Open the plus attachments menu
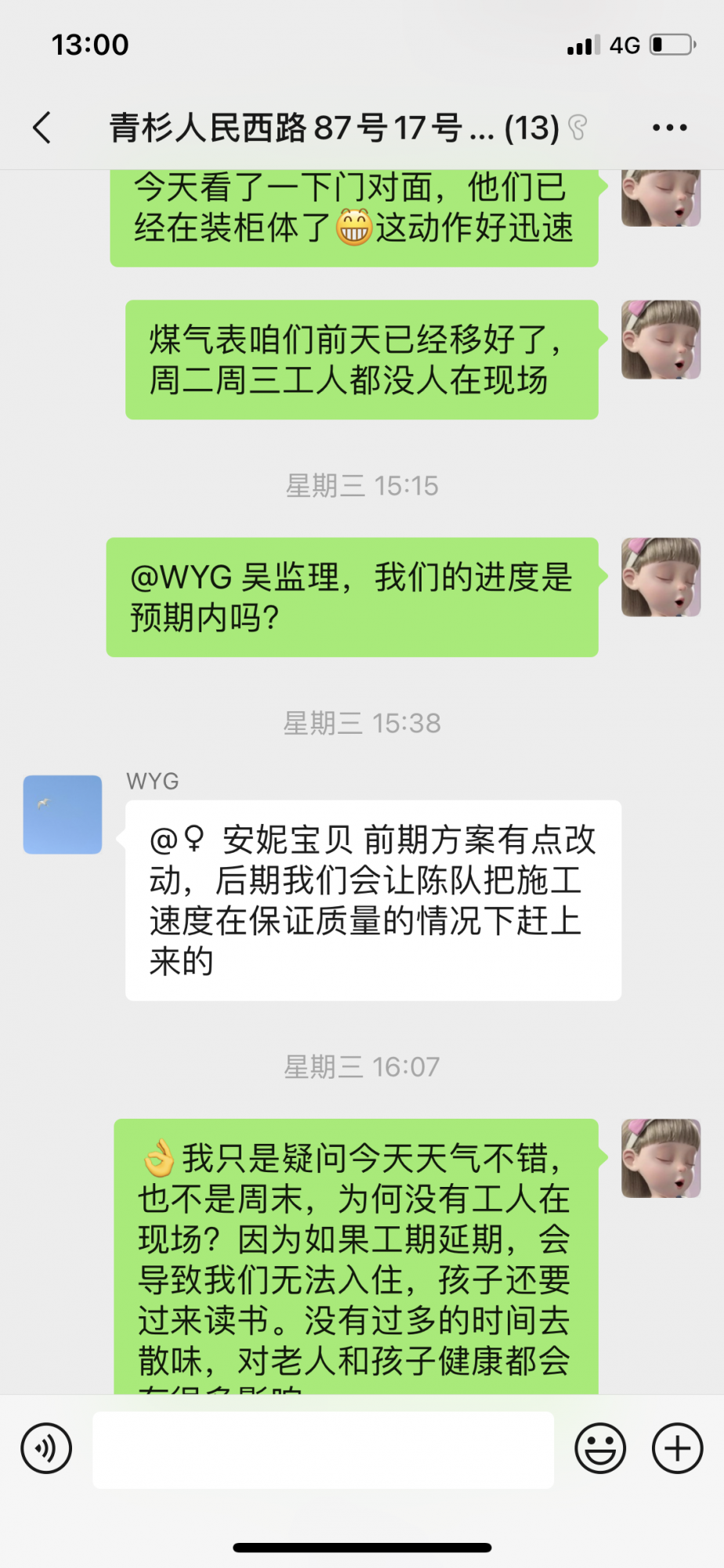This screenshot has height=1568, width=724. click(x=677, y=1448)
